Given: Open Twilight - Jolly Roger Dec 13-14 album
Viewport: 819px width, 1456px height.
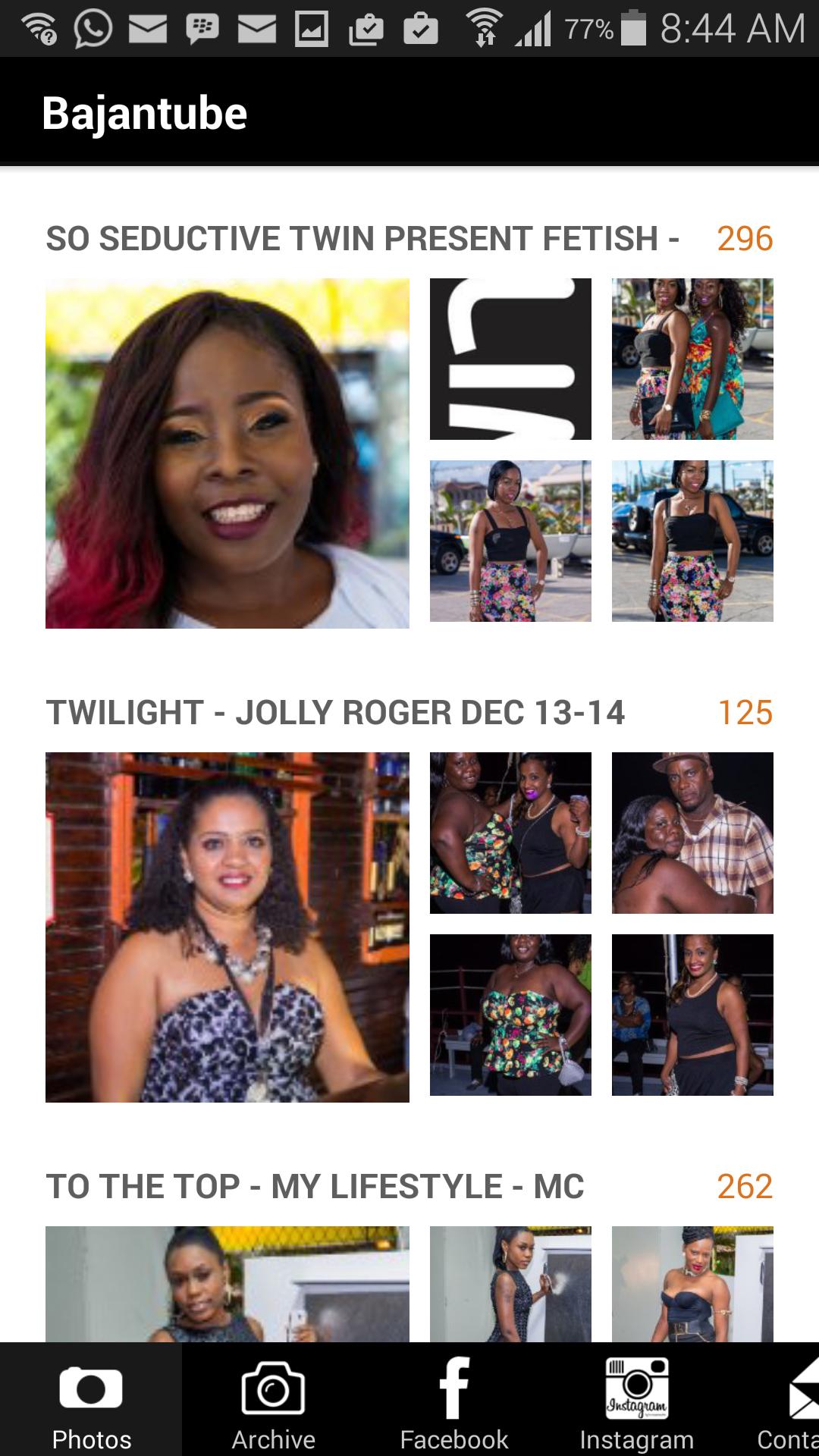Looking at the screenshot, I should click(x=335, y=712).
